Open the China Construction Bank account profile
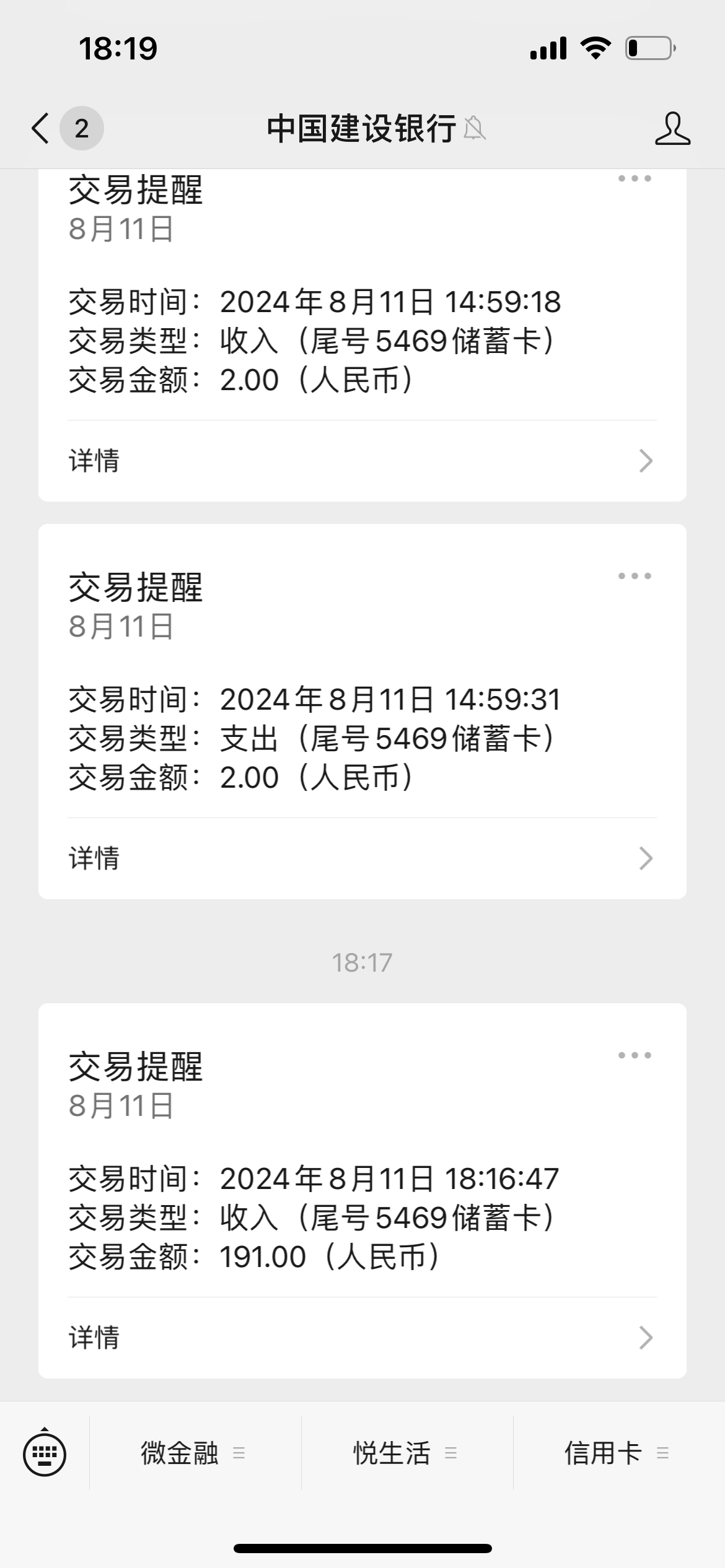Screen dimensions: 725x1568 [x=672, y=129]
